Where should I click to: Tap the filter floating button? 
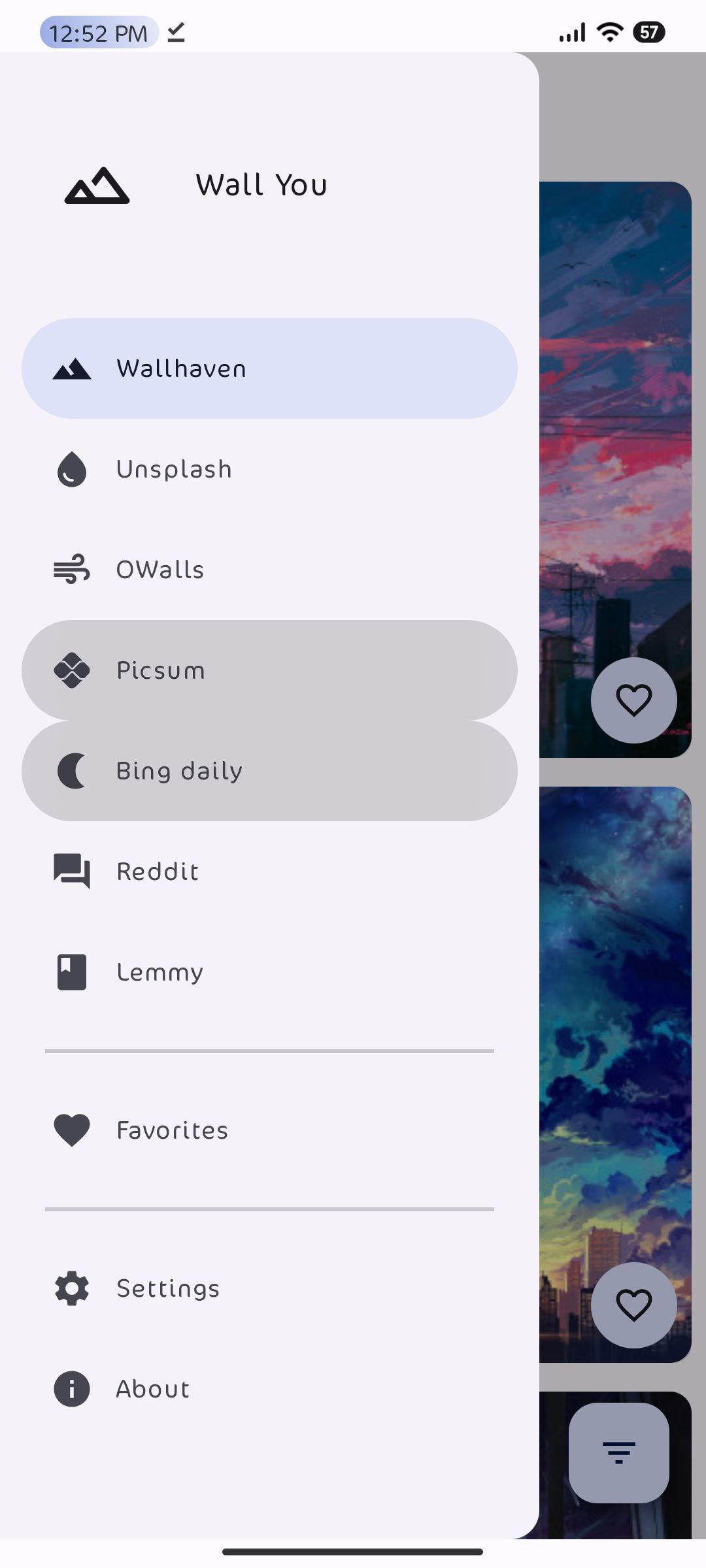pos(618,1452)
